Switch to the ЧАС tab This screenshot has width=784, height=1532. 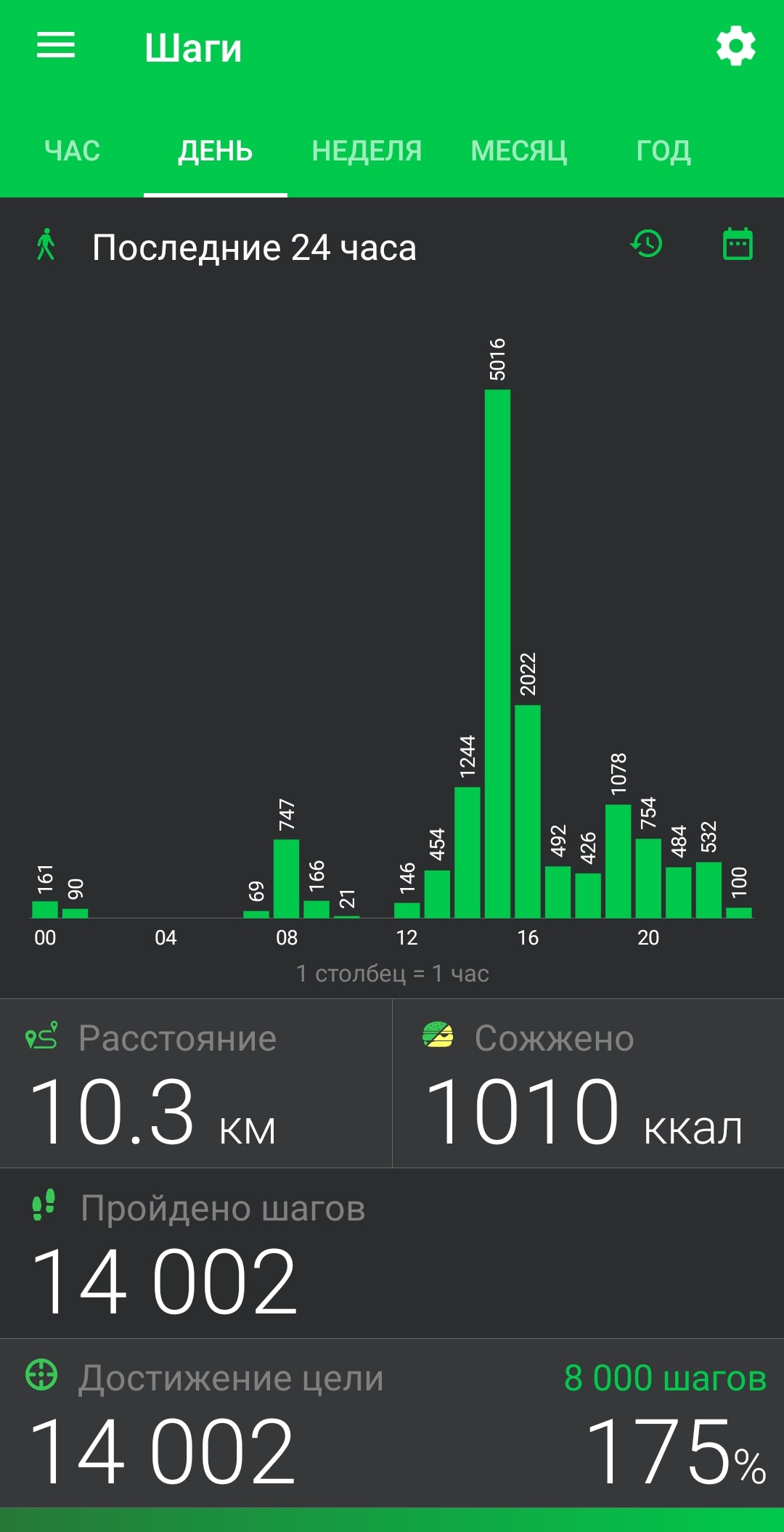coord(72,151)
